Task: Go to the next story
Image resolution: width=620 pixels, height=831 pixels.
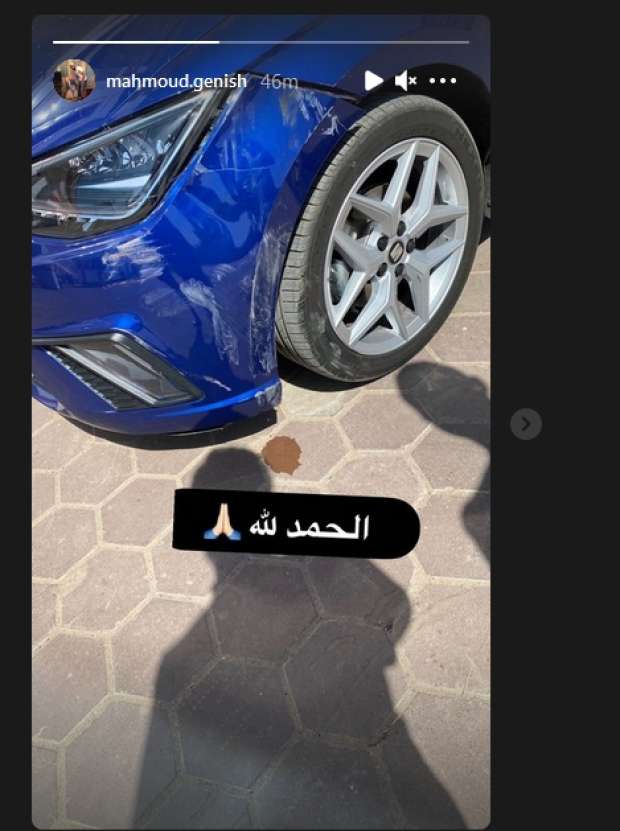Action: tap(526, 424)
